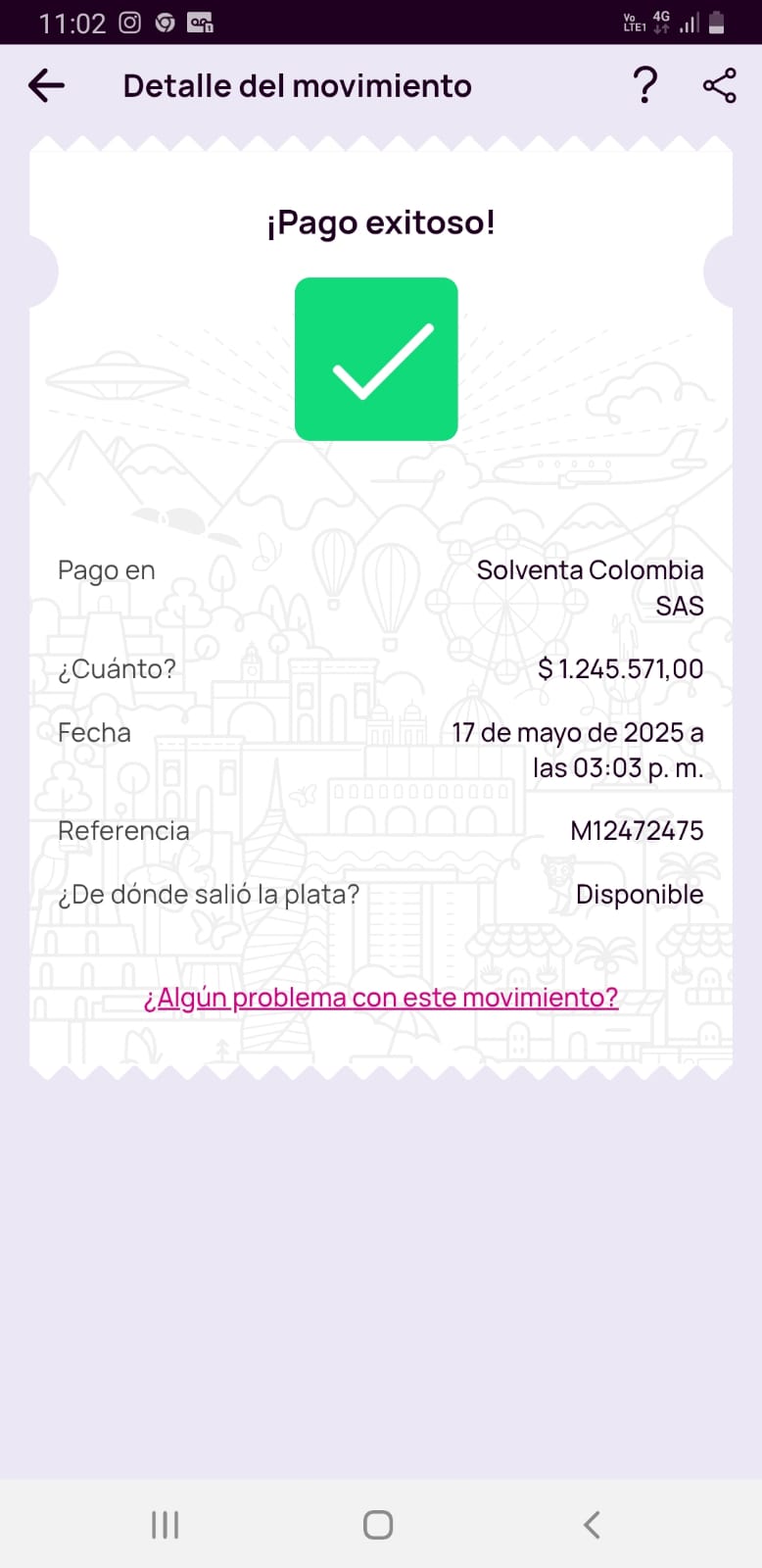Share this payment receipt
The image size is (762, 1568).
[719, 86]
